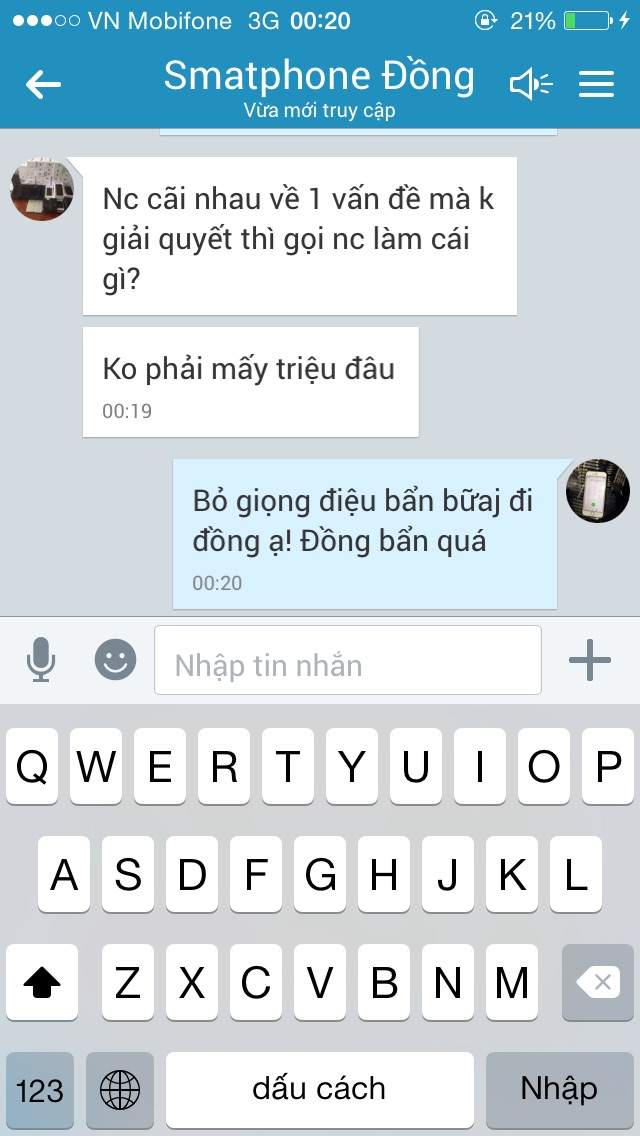Record a voice message with the microphone
This screenshot has width=640, height=1136.
coord(41,659)
